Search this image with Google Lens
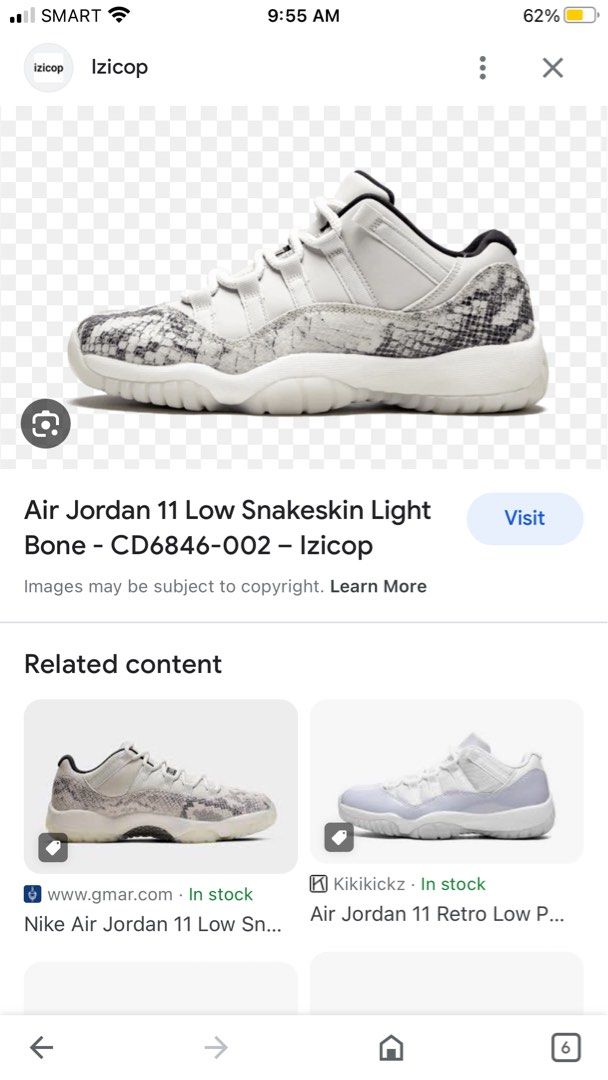 pyautogui.click(x=45, y=424)
